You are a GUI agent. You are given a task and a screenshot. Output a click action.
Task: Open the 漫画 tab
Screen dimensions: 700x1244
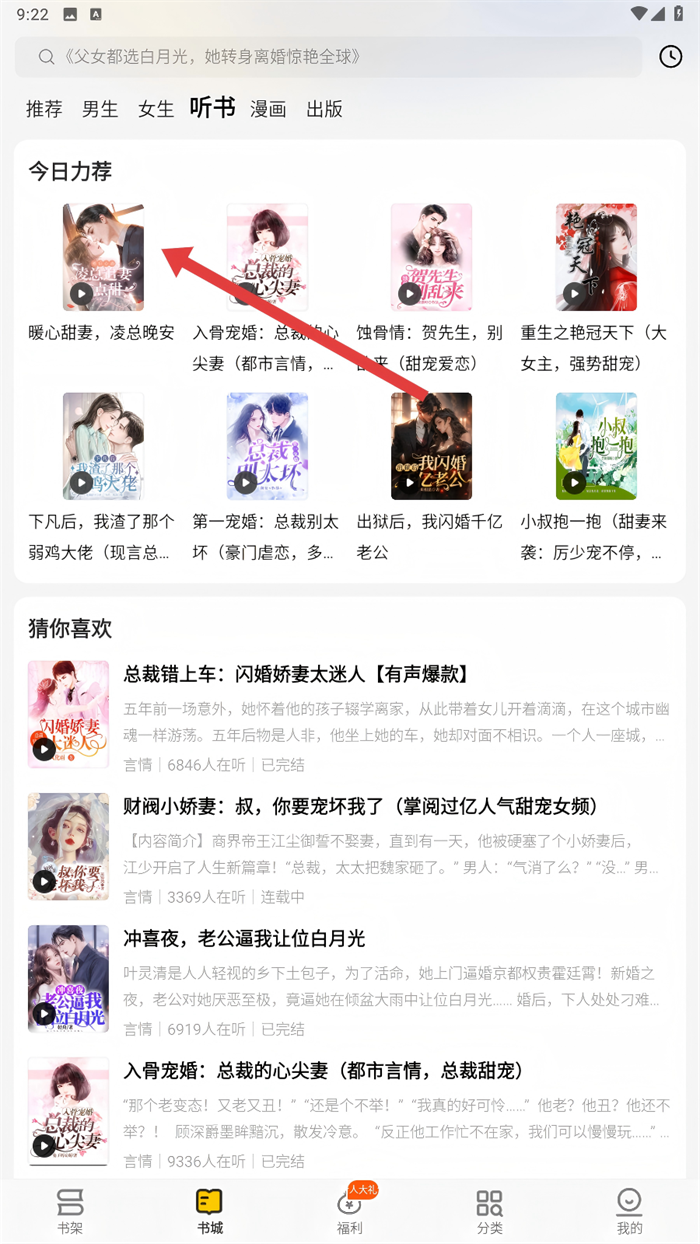click(x=268, y=109)
